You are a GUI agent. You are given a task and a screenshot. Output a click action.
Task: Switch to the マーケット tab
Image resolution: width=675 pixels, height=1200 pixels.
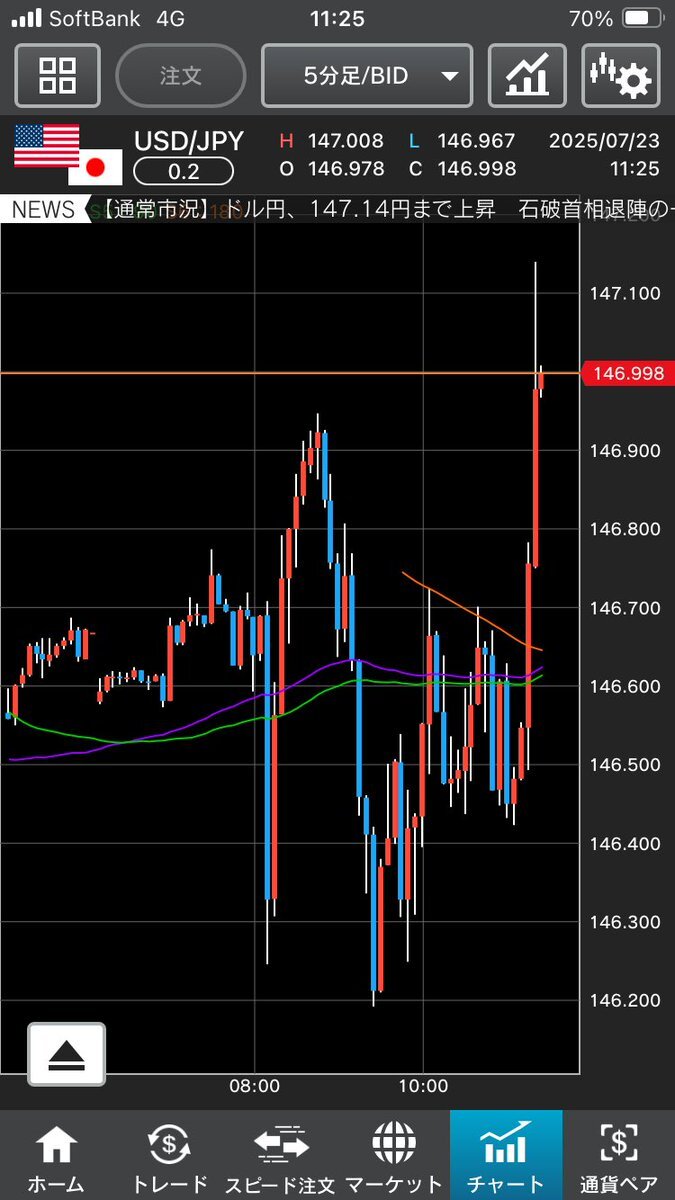tap(393, 1155)
